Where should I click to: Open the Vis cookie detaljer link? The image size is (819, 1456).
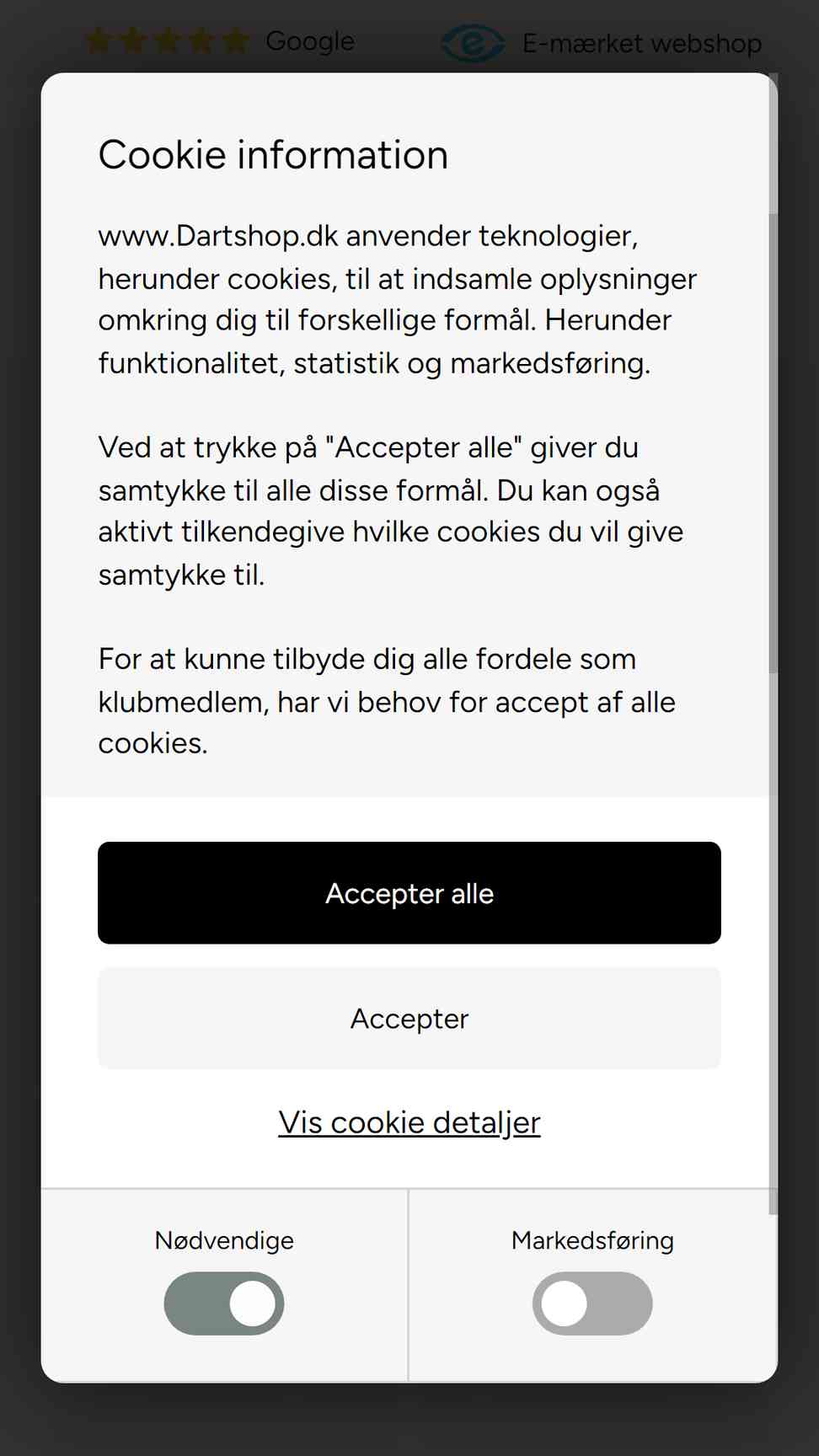(x=409, y=1122)
